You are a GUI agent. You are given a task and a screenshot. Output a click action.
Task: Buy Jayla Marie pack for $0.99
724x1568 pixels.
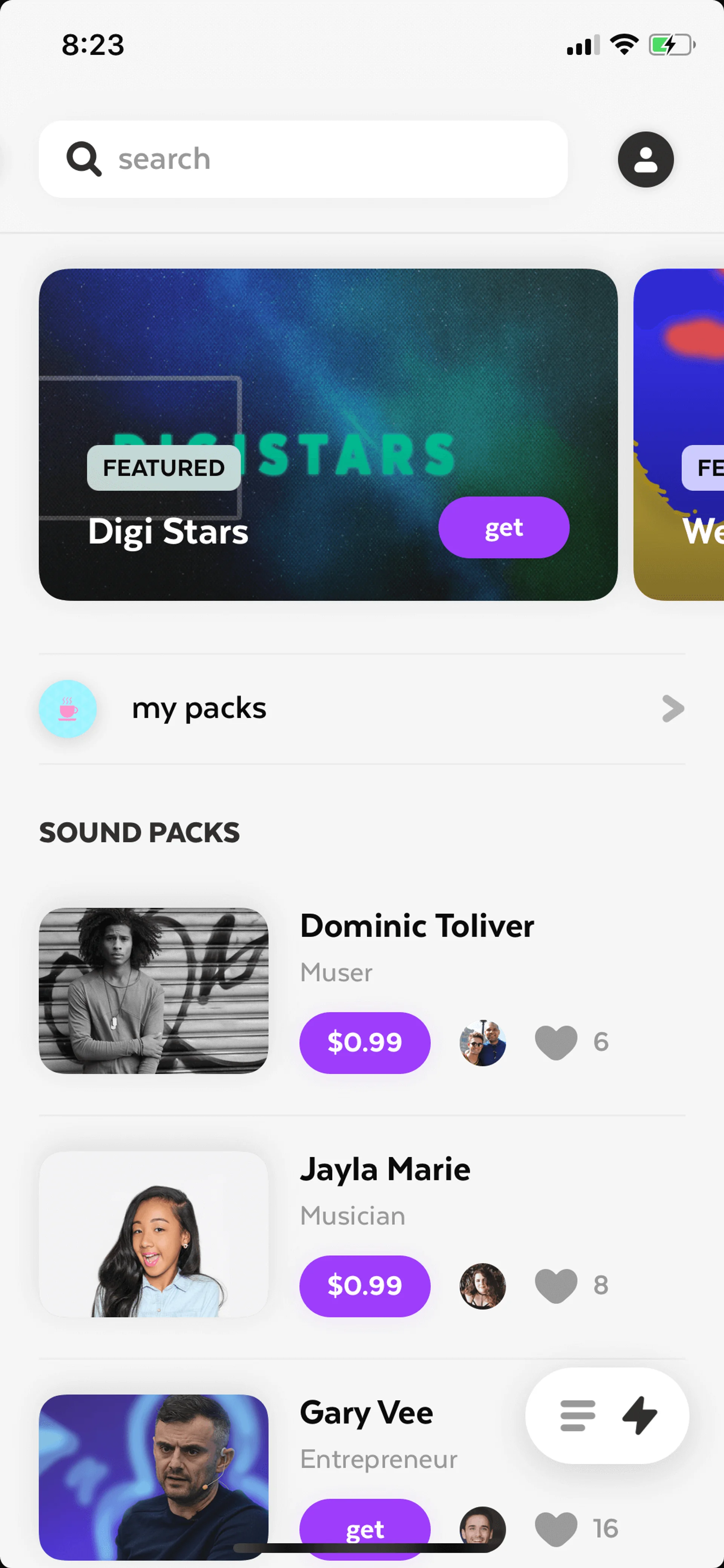(364, 1285)
